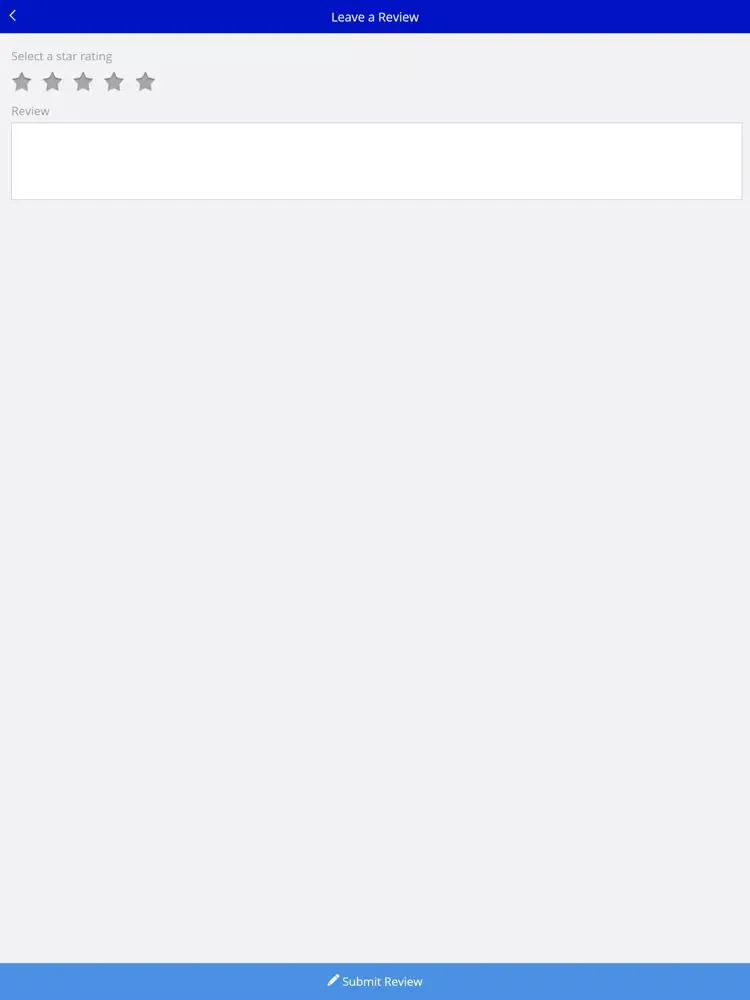Rate two stars

point(53,82)
